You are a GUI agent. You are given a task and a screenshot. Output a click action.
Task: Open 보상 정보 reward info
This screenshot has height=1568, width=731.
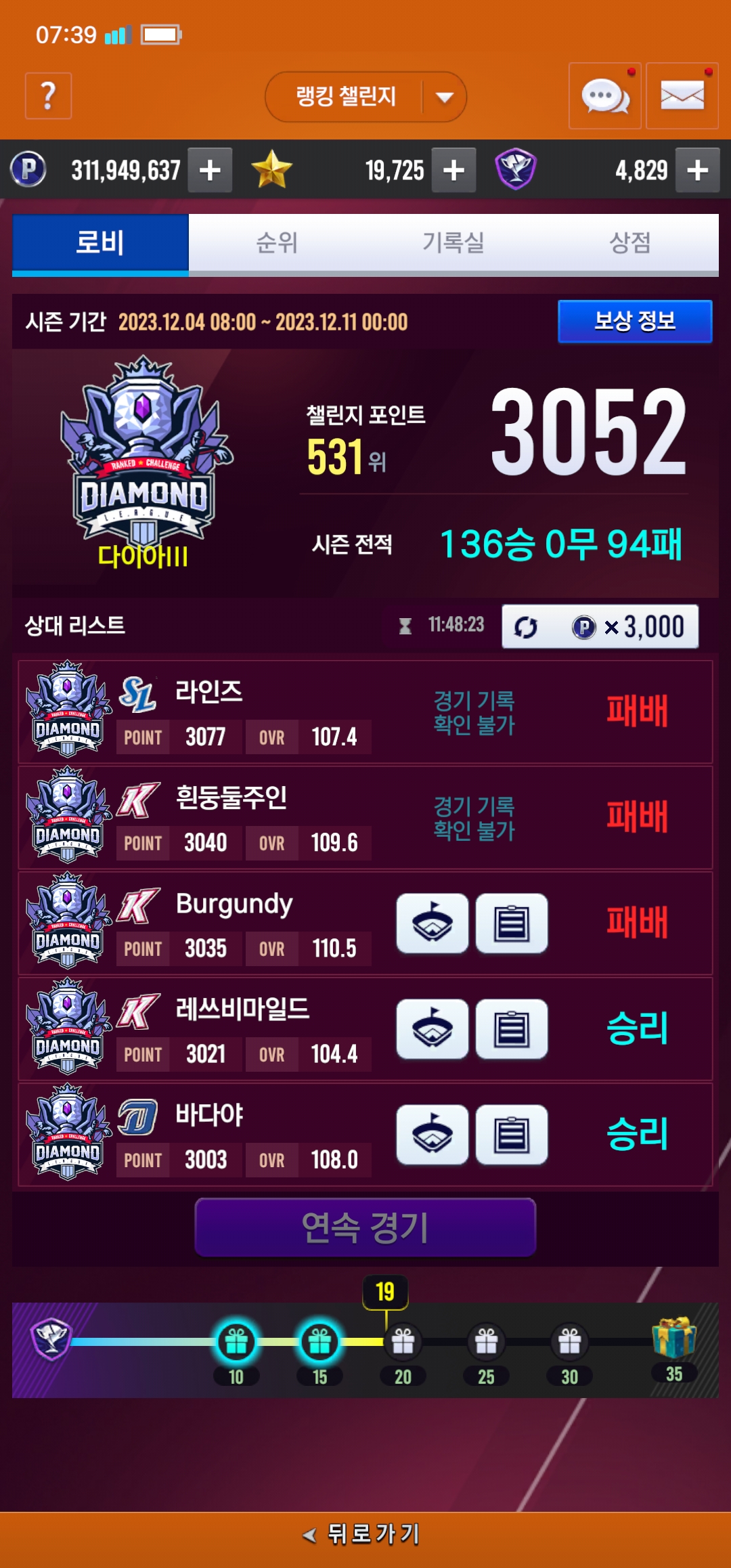(634, 322)
